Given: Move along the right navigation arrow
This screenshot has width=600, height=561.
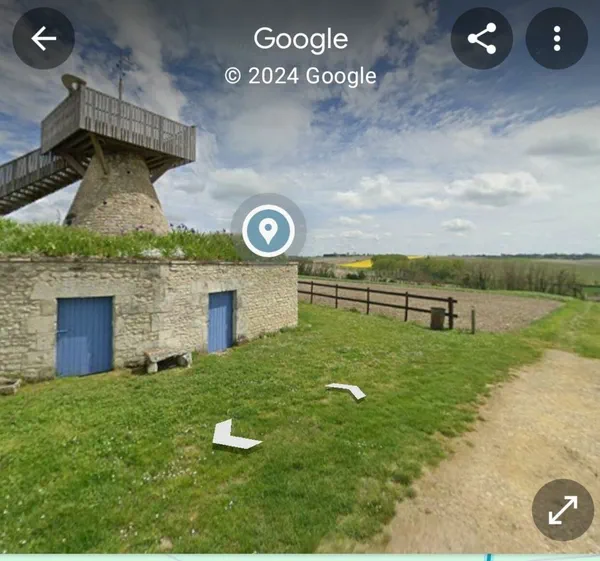Looking at the screenshot, I should [347, 390].
